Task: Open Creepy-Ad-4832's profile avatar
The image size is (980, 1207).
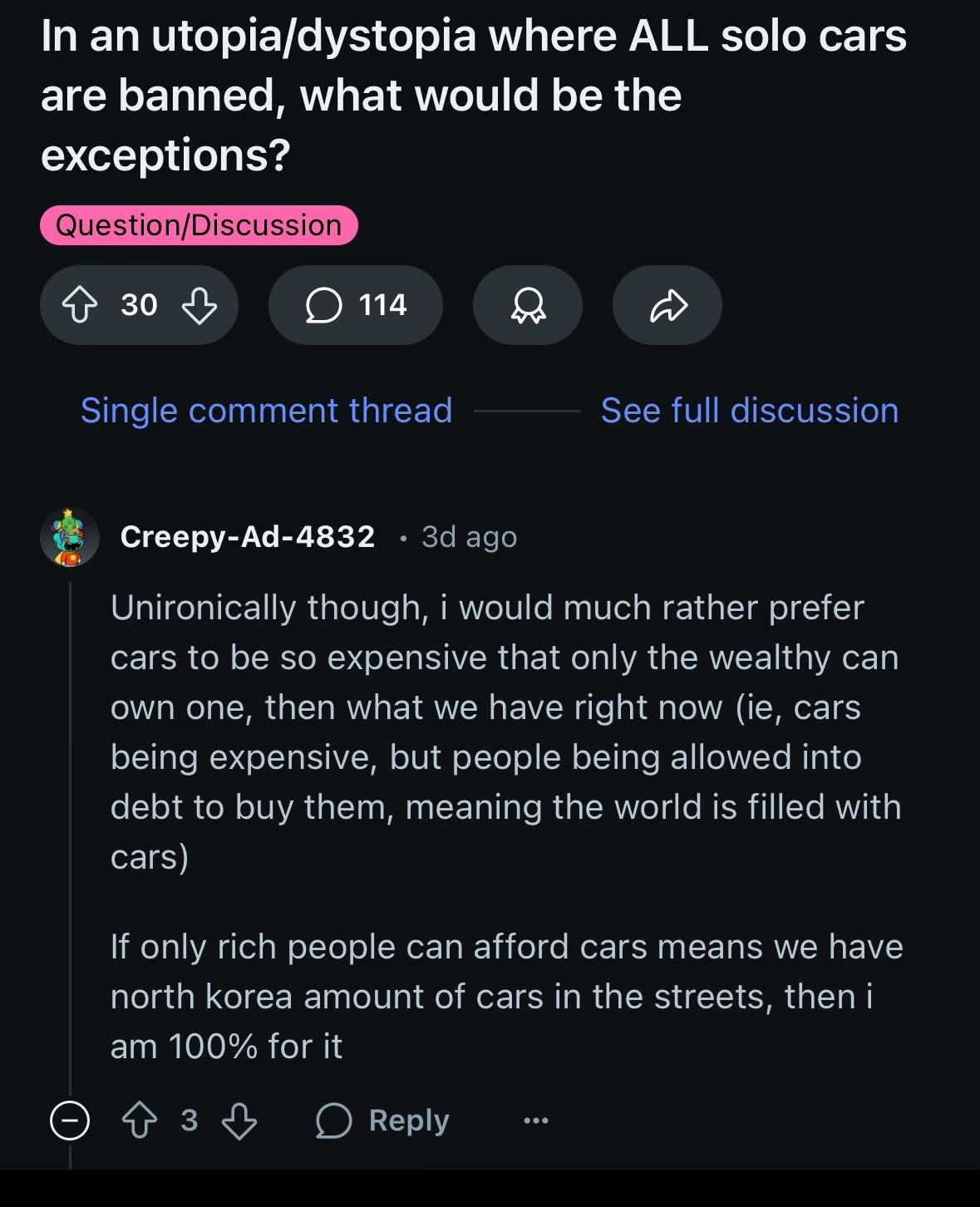Action: (x=70, y=537)
